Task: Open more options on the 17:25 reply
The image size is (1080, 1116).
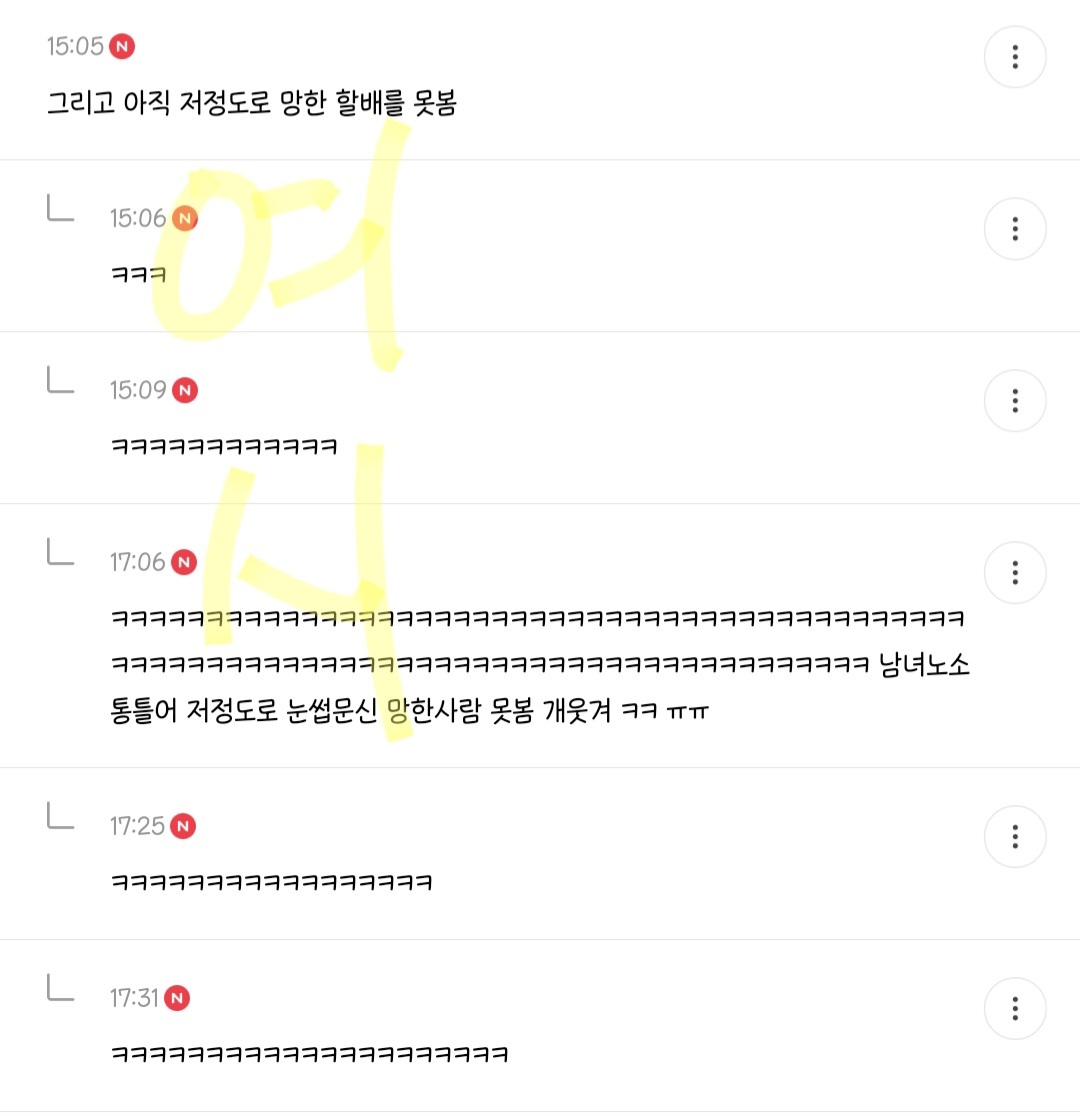Action: [x=1015, y=836]
